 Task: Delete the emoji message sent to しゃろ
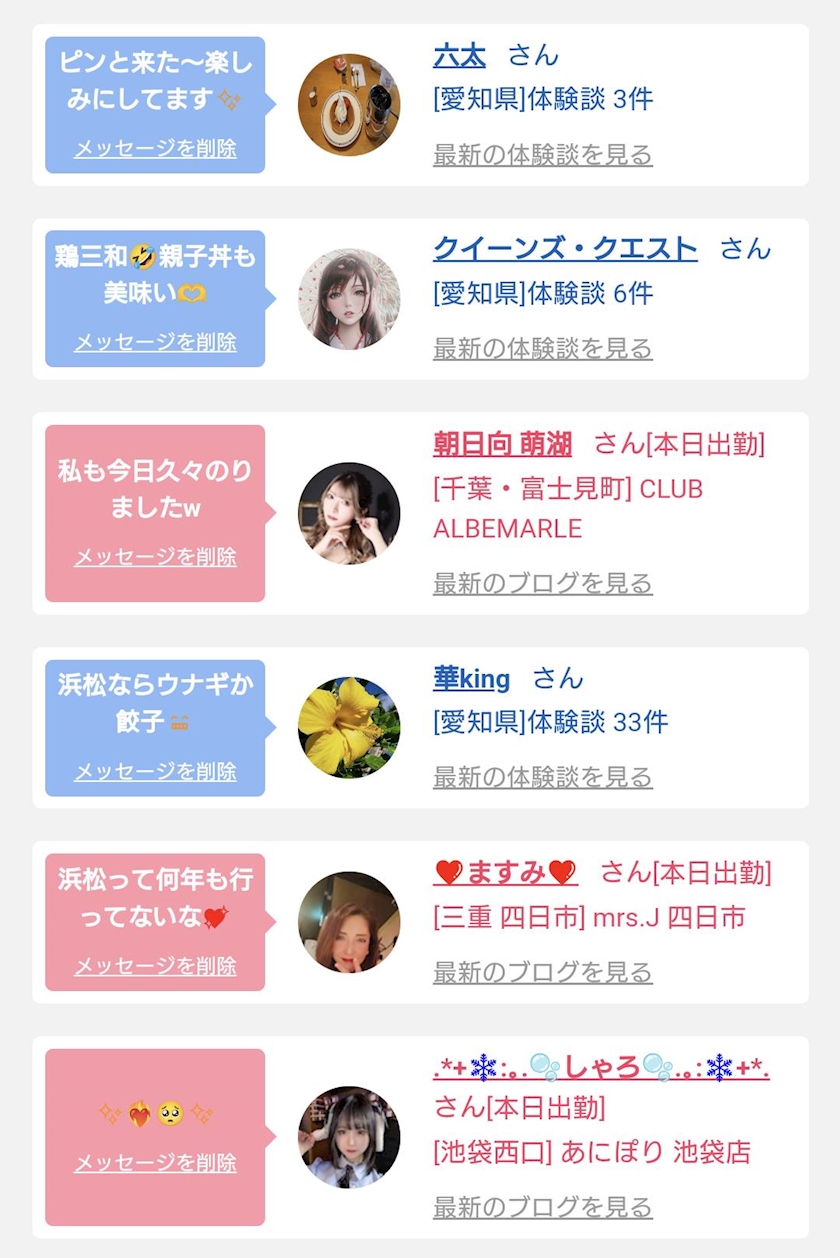[x=155, y=1164]
